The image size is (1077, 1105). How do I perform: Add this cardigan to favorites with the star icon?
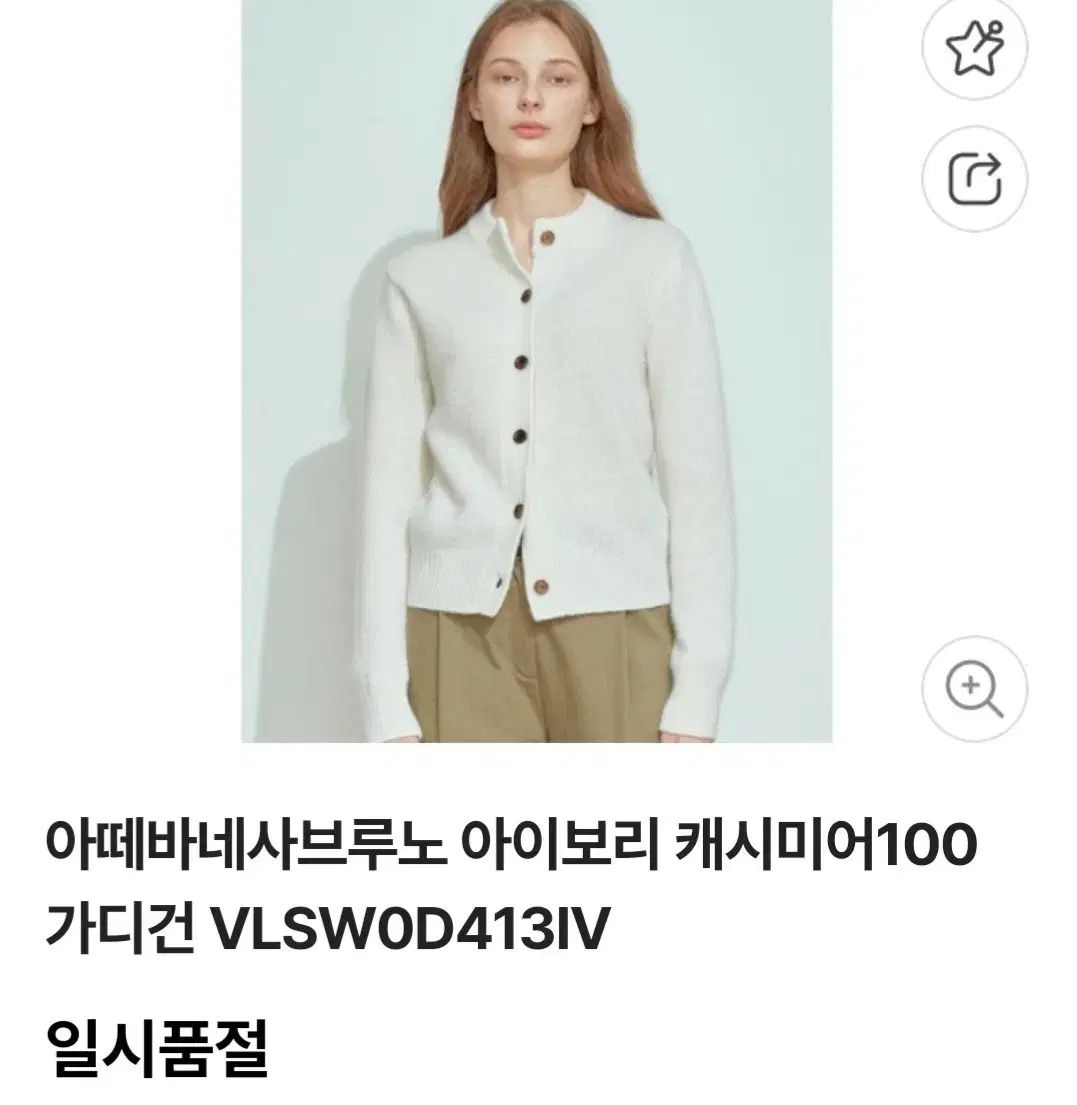[x=973, y=49]
